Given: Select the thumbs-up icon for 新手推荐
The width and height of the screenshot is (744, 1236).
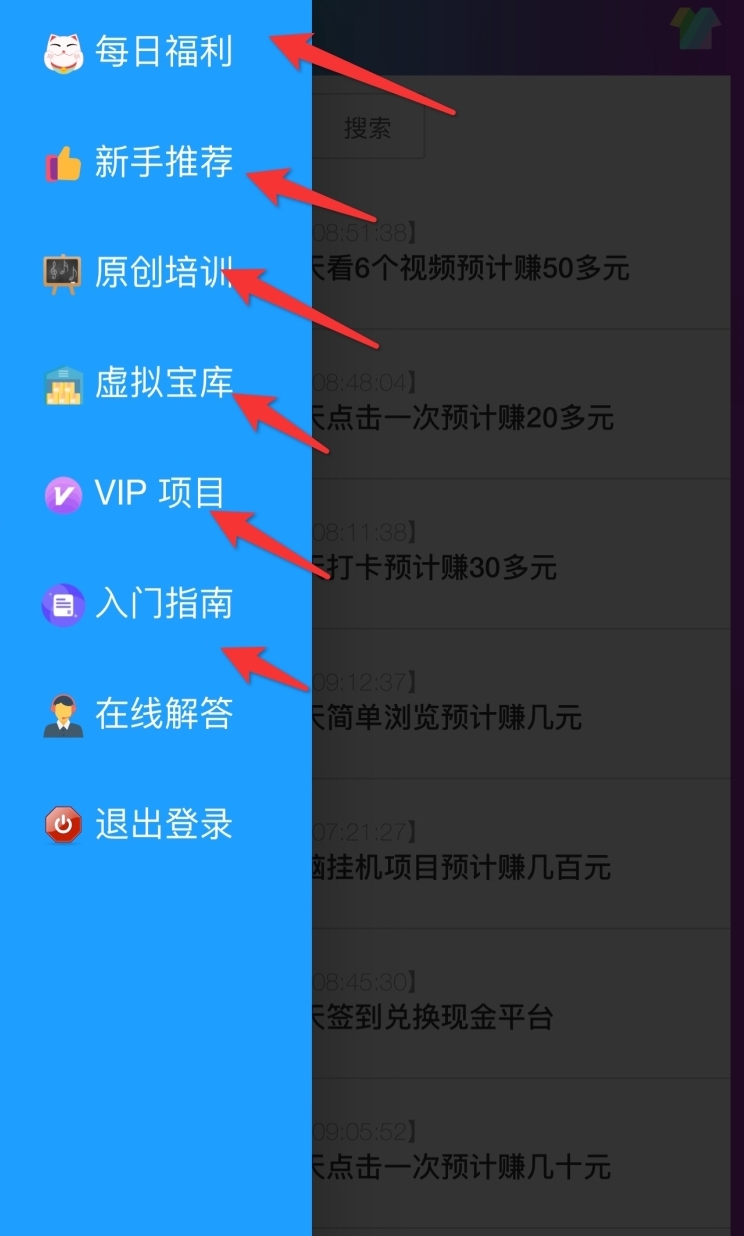Looking at the screenshot, I should click(63, 164).
